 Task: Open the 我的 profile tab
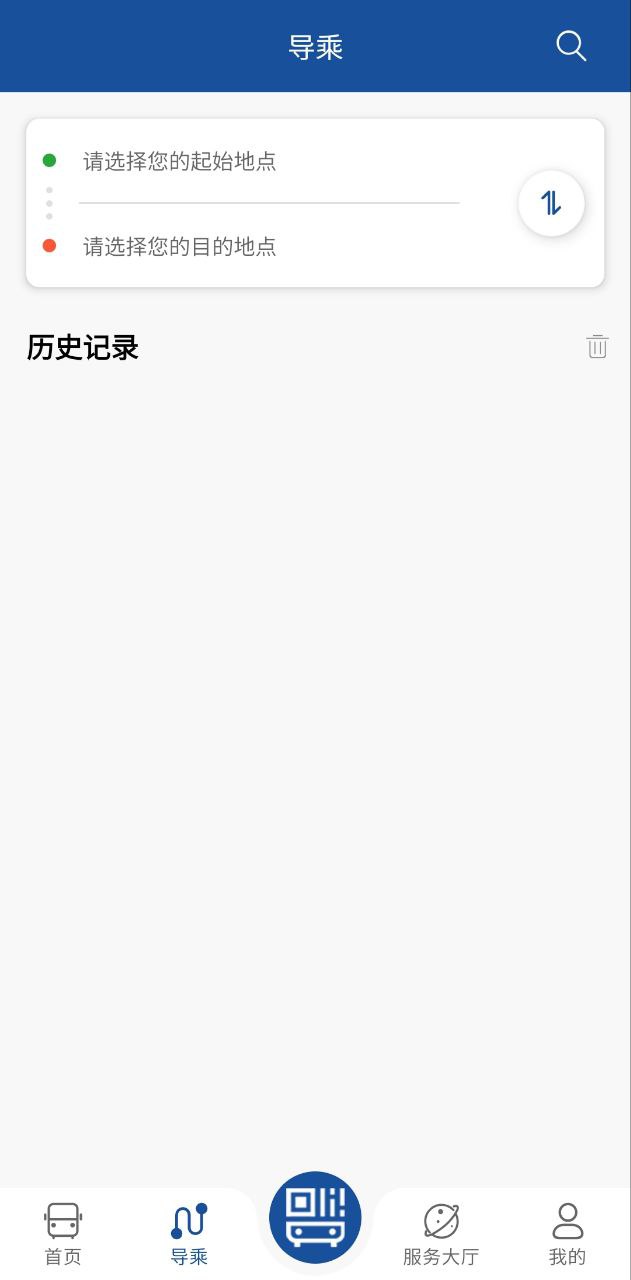click(567, 1234)
